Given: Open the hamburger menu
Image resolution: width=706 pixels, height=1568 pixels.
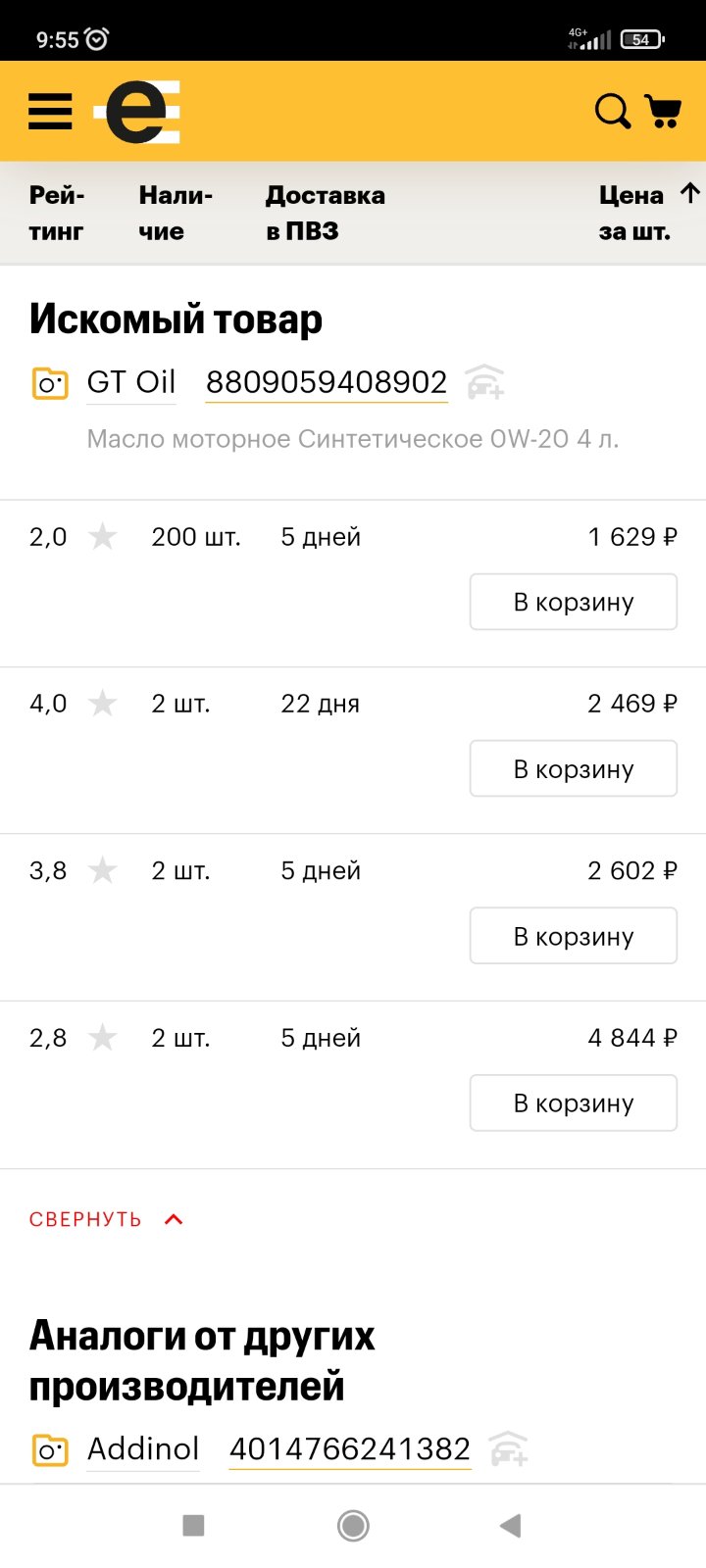Looking at the screenshot, I should [x=50, y=112].
